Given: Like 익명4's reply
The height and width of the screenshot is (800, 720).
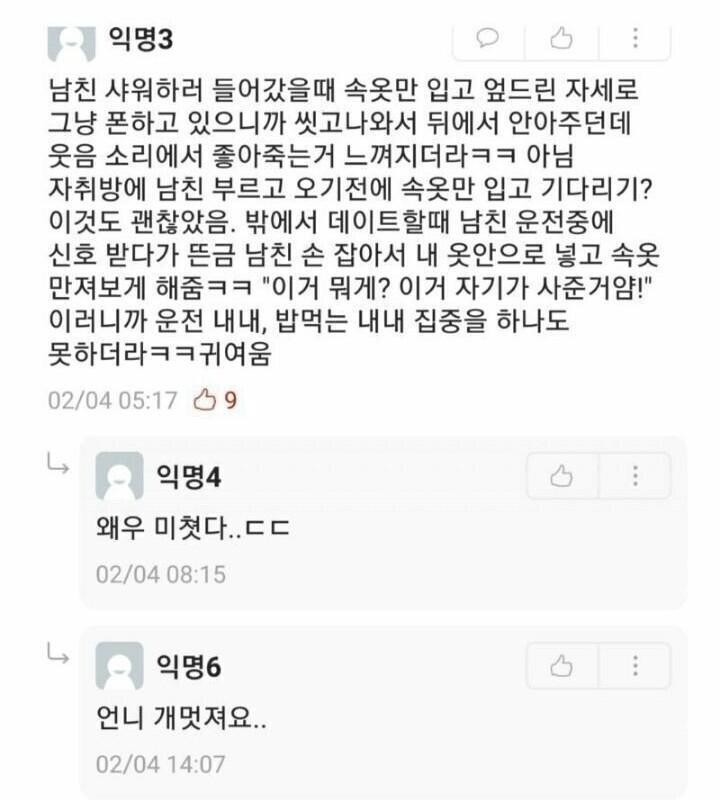Looking at the screenshot, I should [562, 476].
